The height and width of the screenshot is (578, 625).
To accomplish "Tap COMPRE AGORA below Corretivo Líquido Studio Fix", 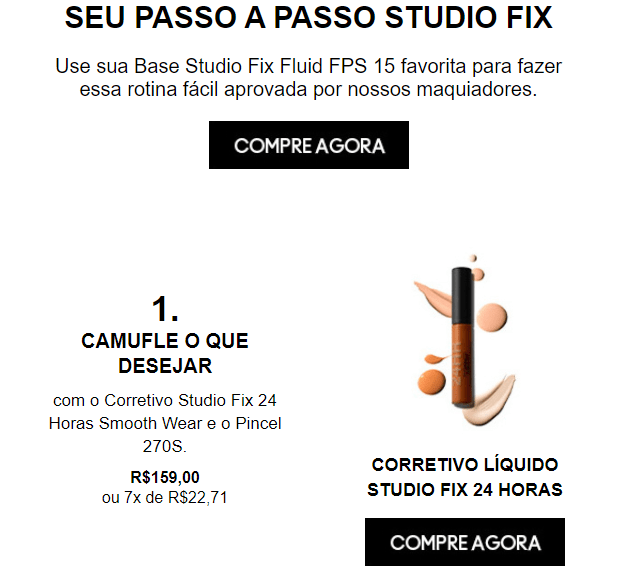I will 464,542.
